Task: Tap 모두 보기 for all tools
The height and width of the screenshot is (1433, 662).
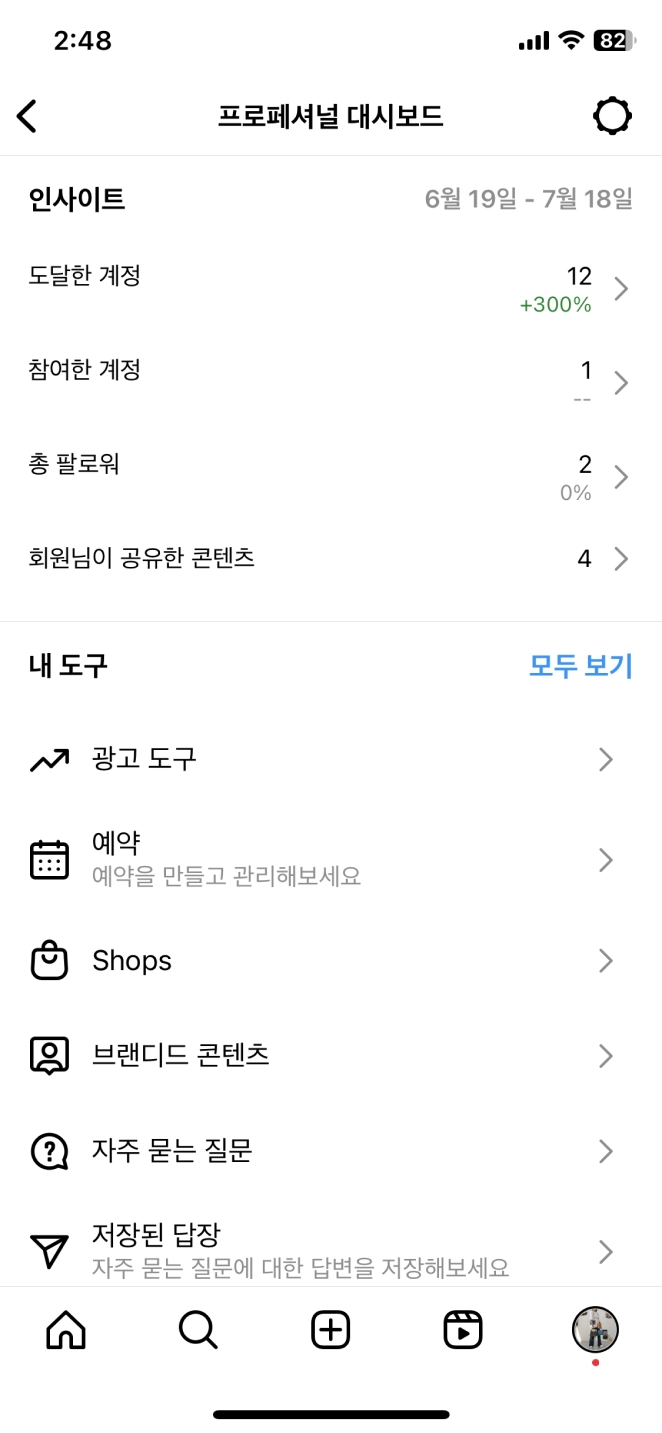Action: pyautogui.click(x=580, y=666)
